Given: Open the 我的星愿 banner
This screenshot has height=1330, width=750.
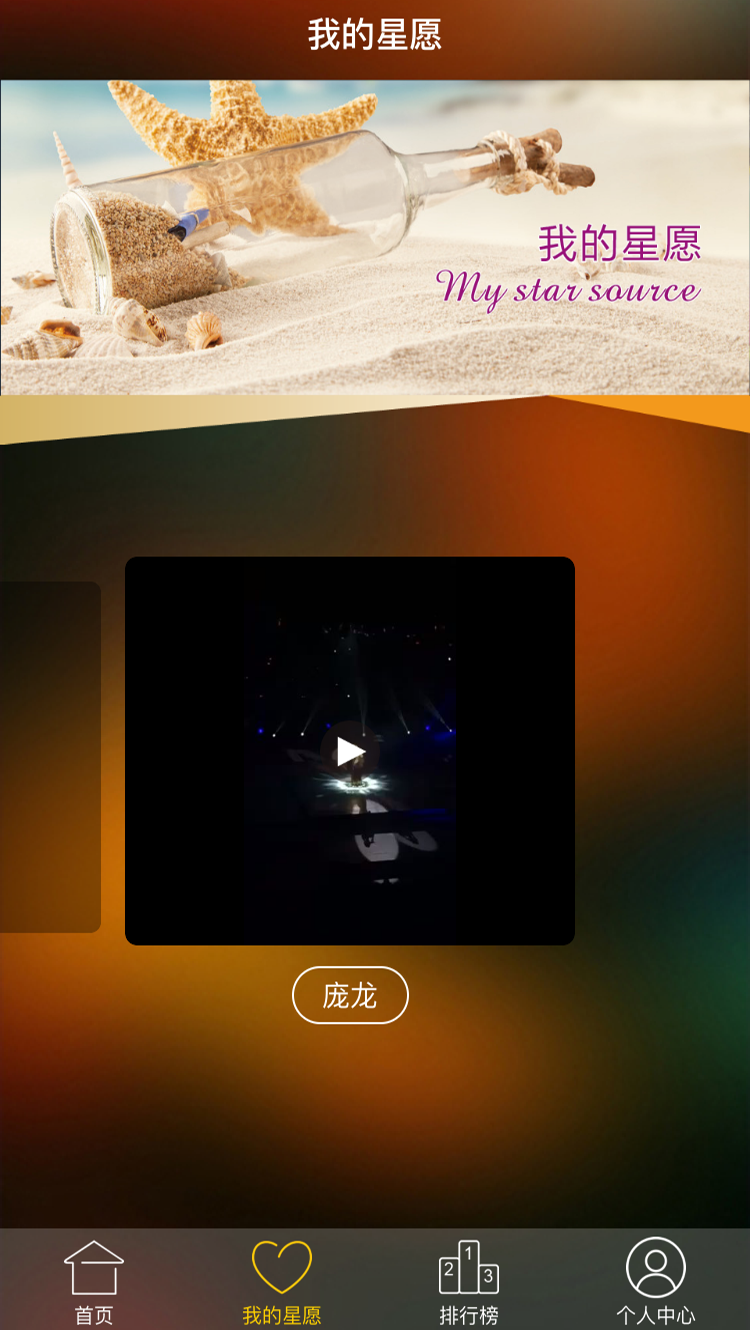Looking at the screenshot, I should point(375,238).
